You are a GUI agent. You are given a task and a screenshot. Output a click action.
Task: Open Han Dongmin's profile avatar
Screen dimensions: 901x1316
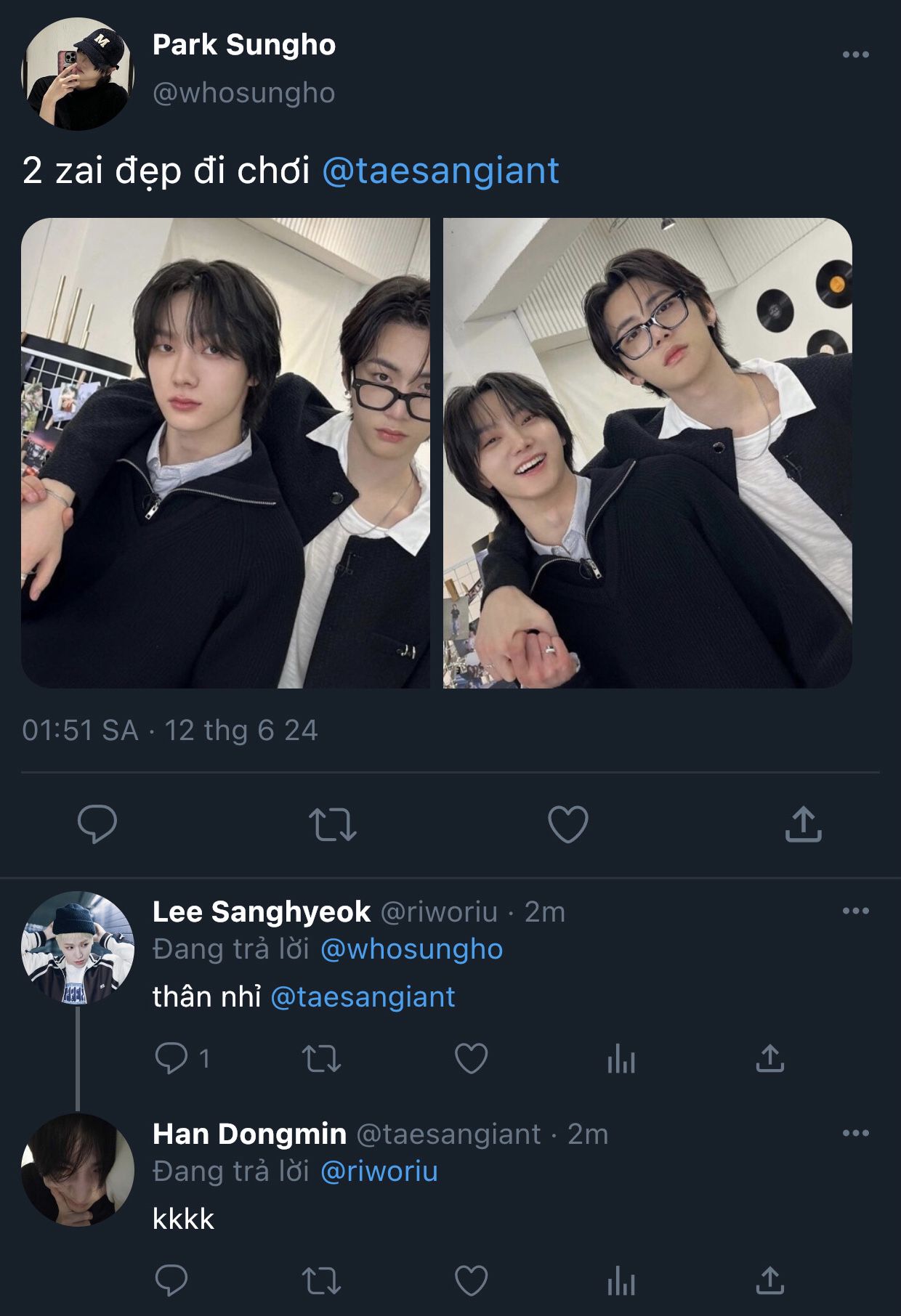pos(78,1169)
